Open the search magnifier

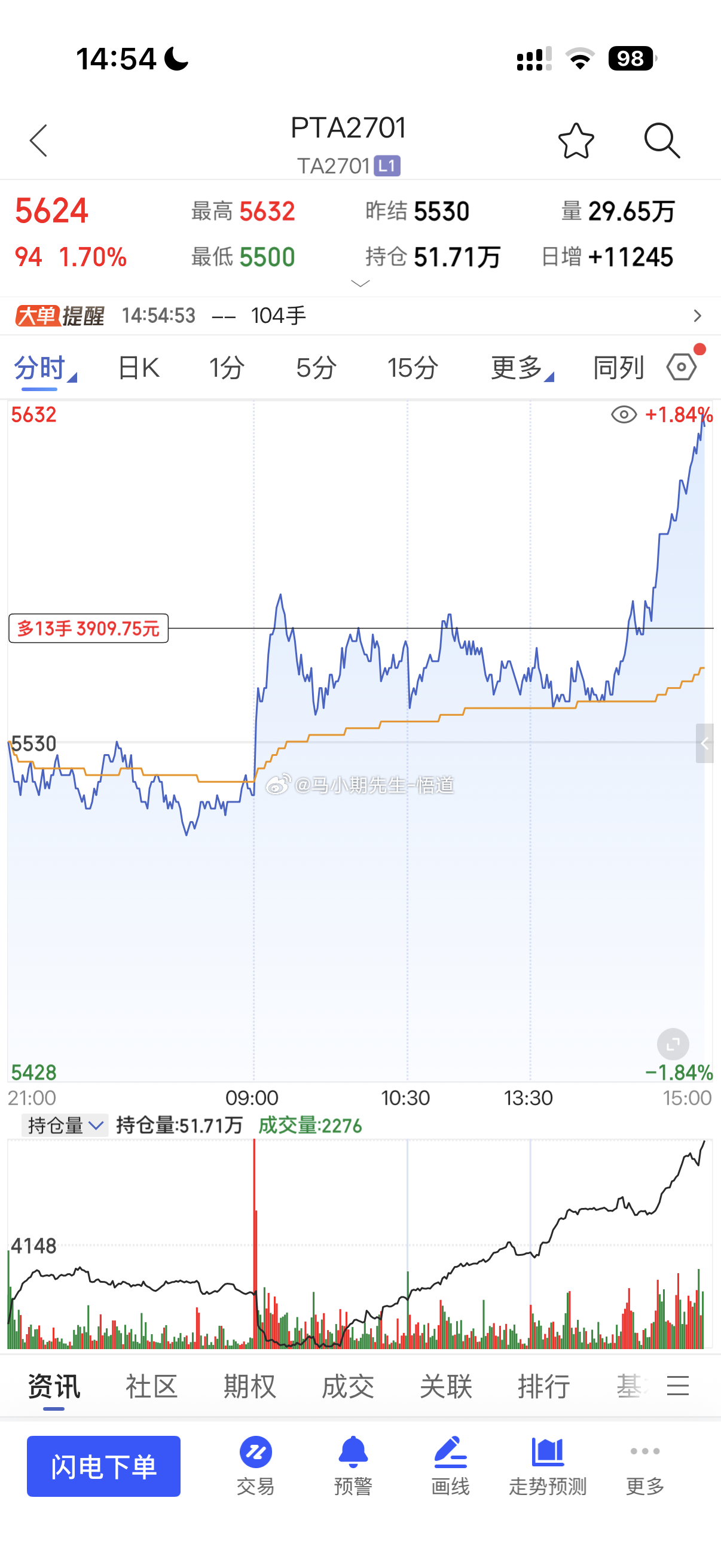(x=662, y=141)
